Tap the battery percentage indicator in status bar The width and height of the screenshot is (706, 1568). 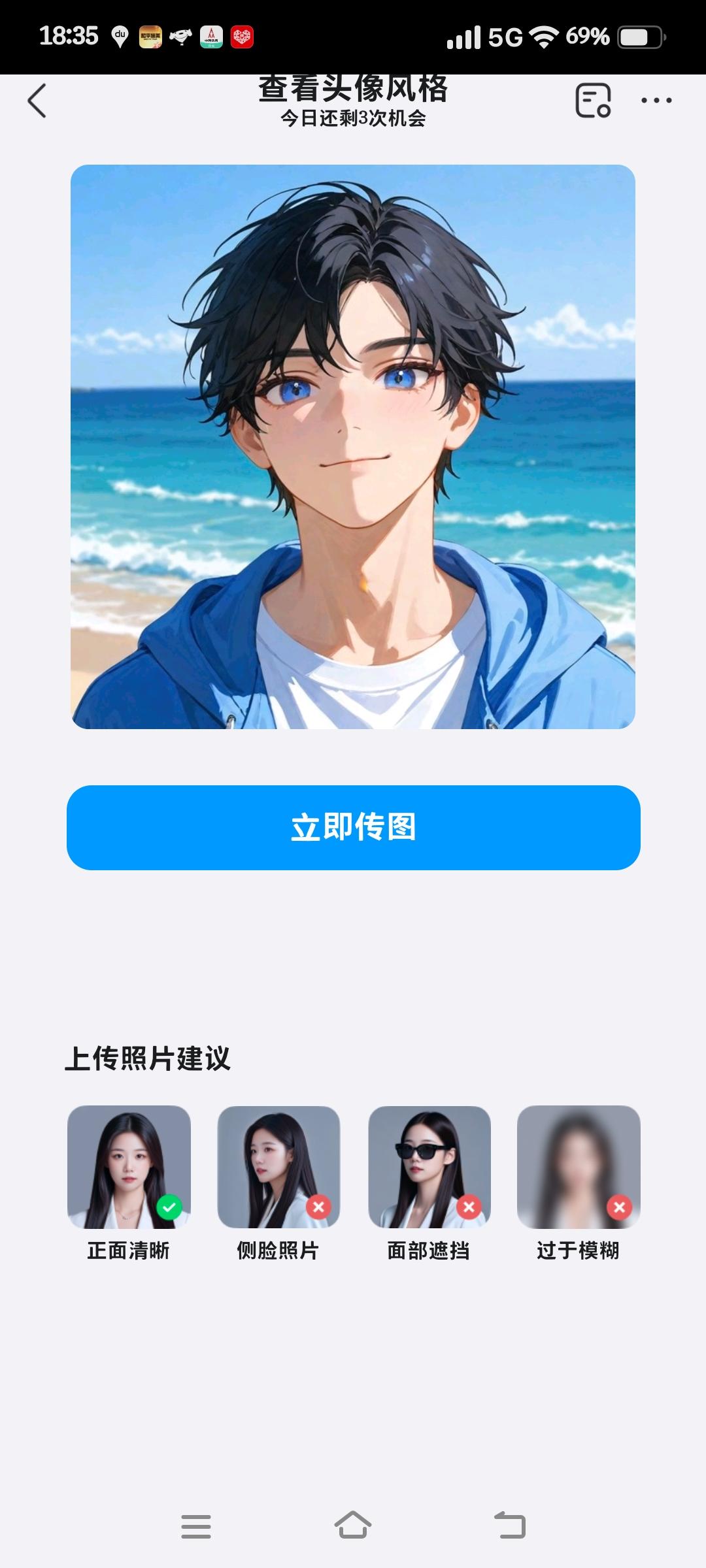[586, 37]
